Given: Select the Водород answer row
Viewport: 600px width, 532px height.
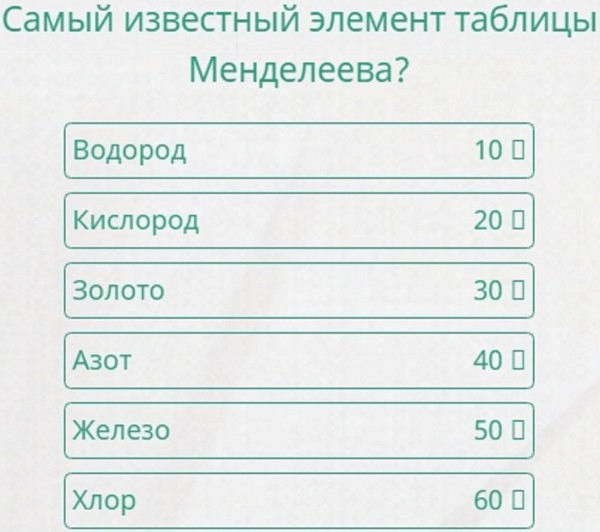Looking at the screenshot, I should 299,151.
